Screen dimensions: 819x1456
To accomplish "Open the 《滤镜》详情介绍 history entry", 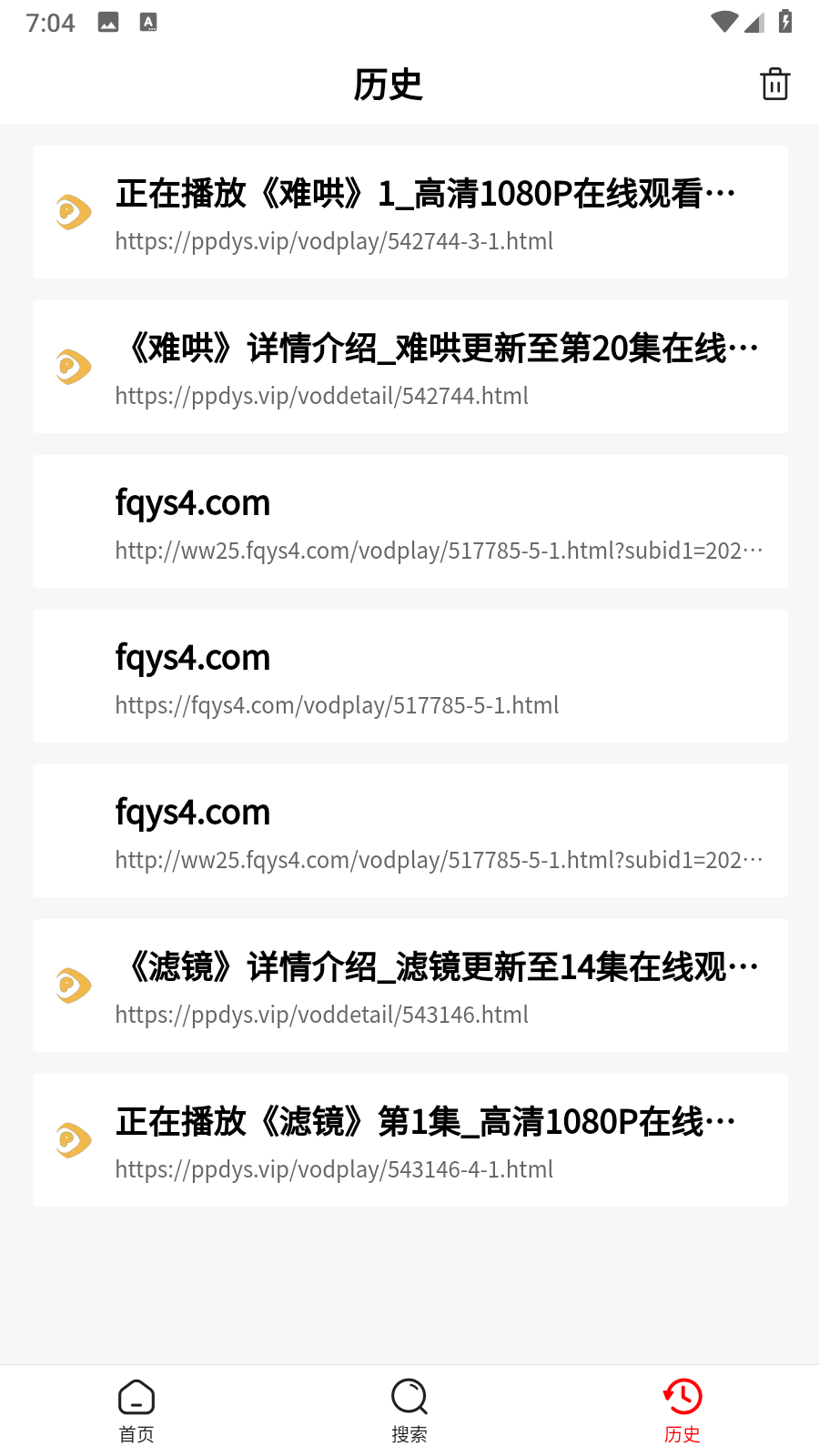I will pos(409,986).
